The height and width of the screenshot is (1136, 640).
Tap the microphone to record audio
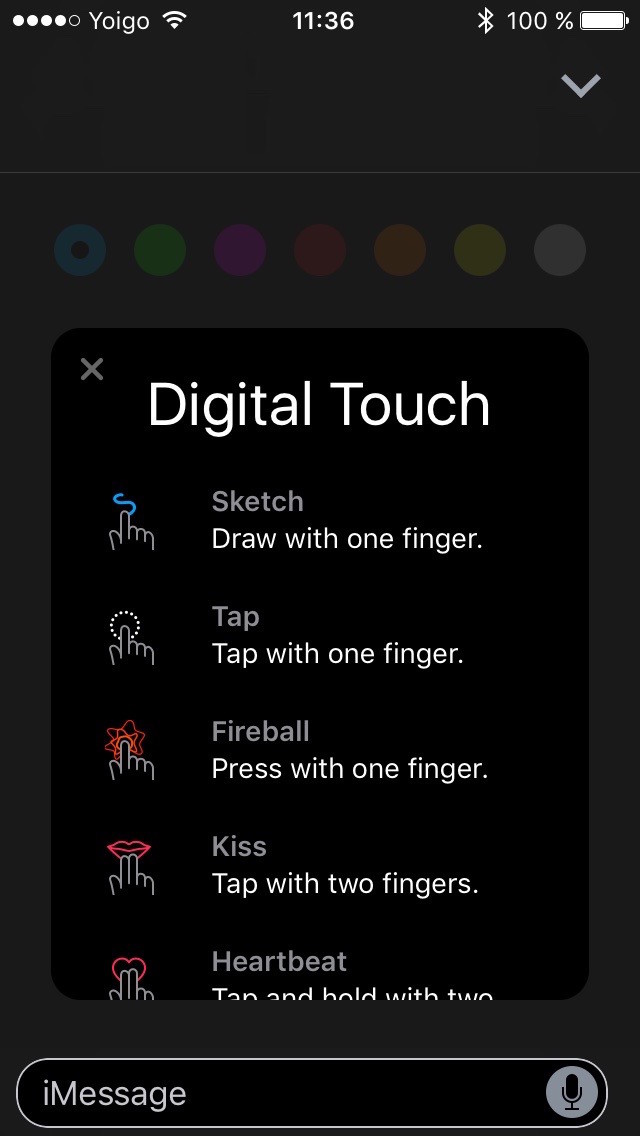[x=572, y=1092]
